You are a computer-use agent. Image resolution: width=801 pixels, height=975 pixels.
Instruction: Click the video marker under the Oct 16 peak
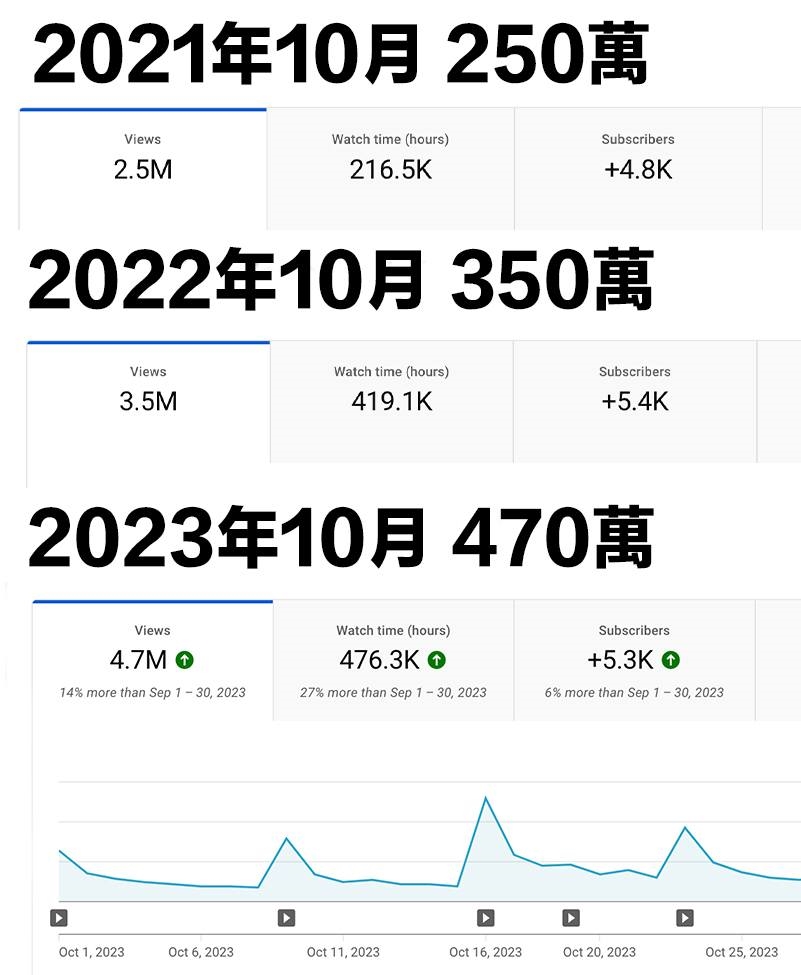[x=485, y=917]
